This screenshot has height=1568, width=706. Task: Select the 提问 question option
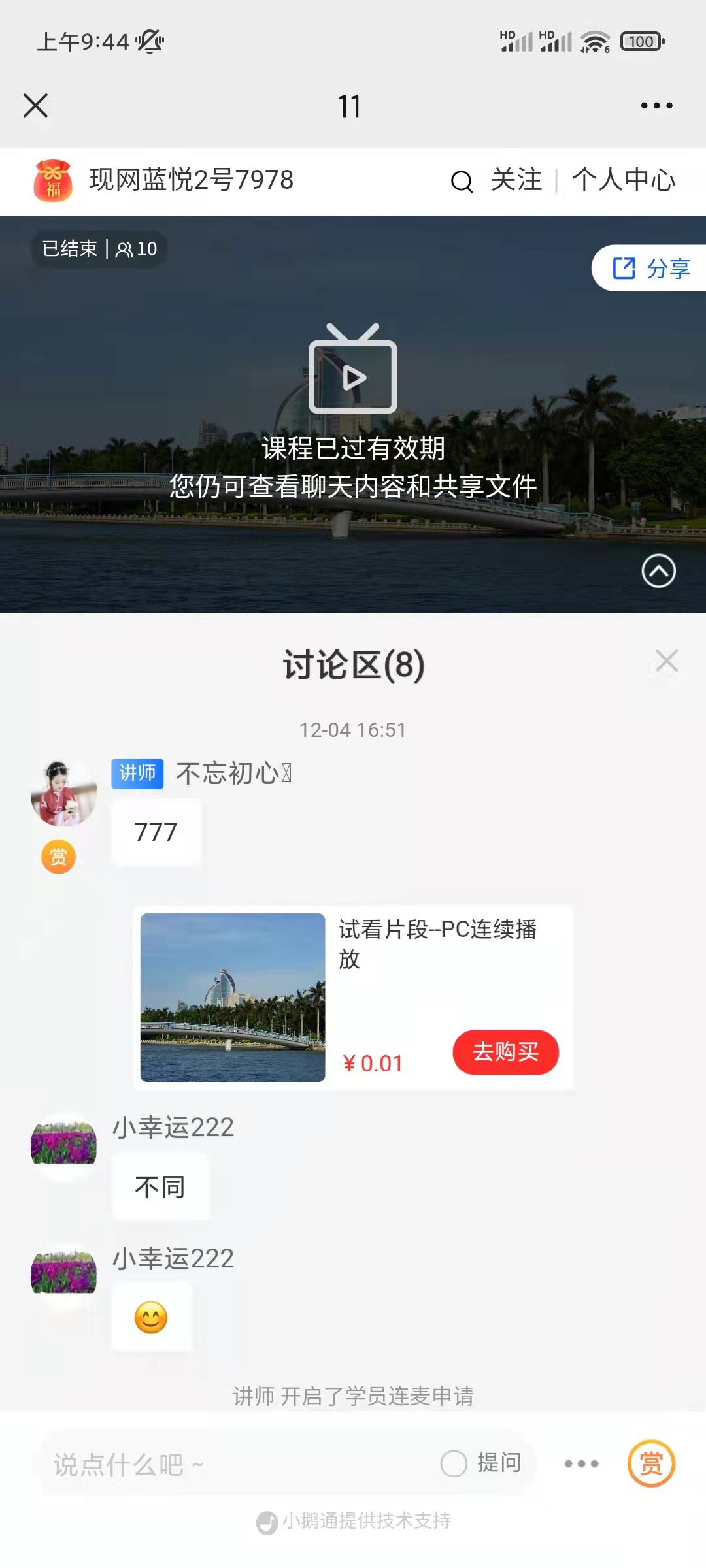coord(482,1463)
